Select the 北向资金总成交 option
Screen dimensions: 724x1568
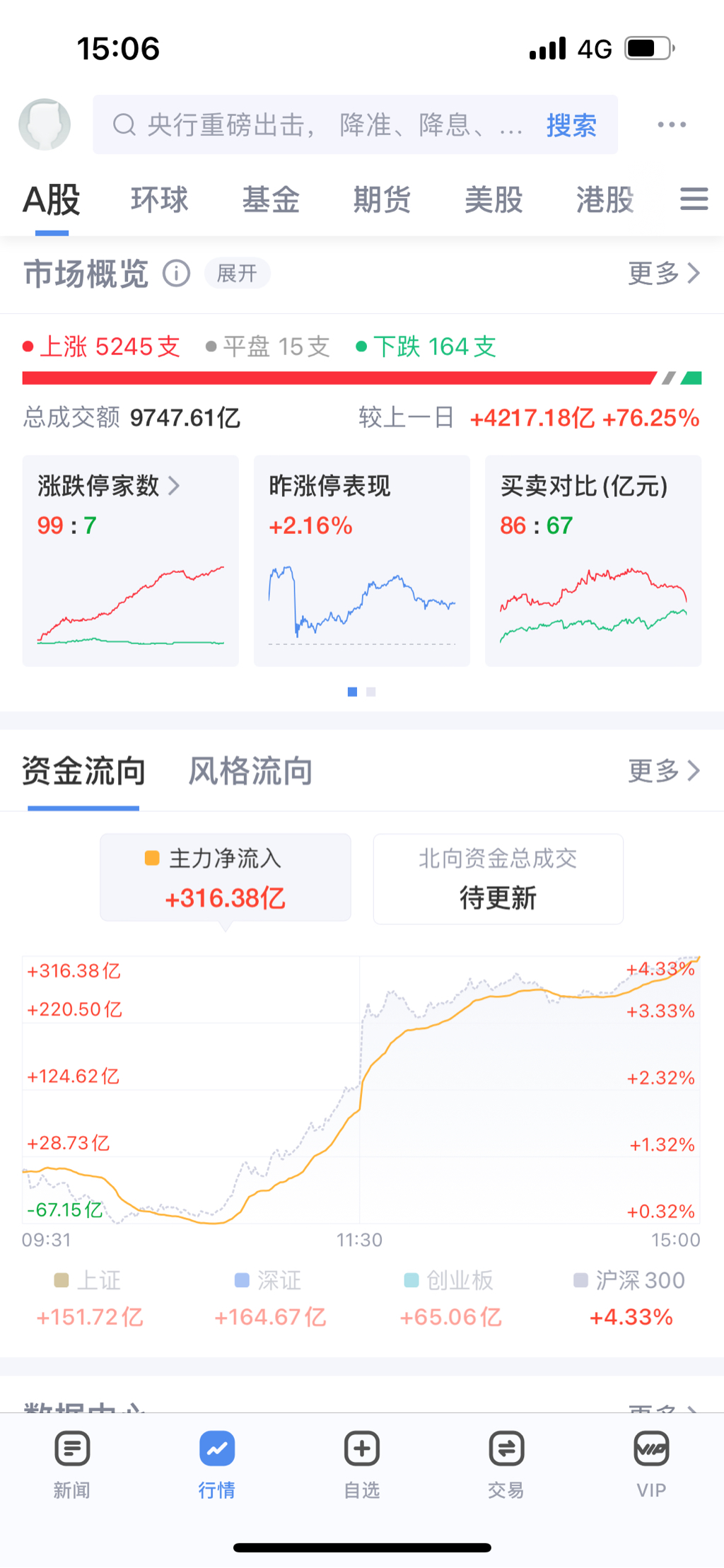coord(498,878)
